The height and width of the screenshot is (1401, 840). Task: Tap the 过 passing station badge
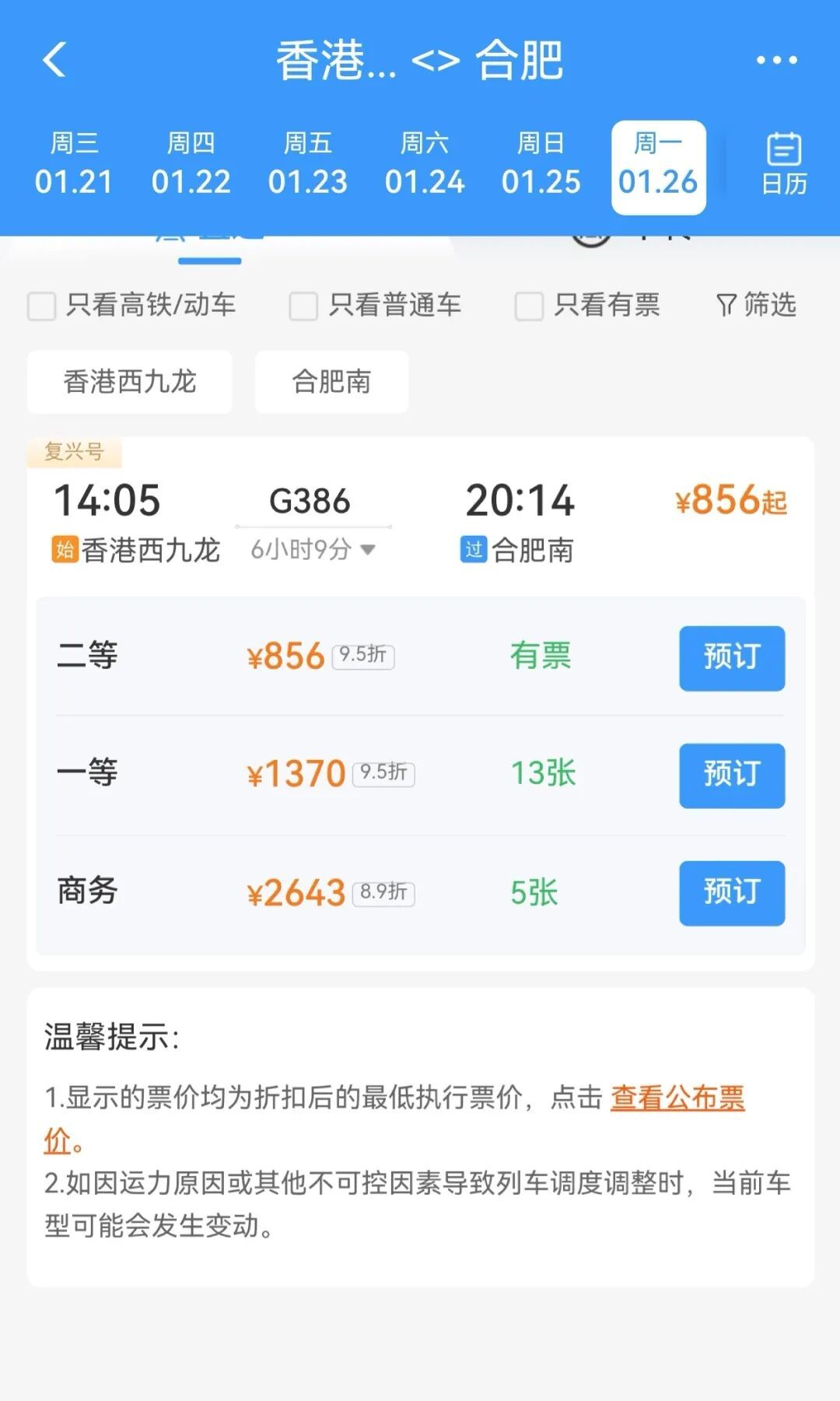coord(475,551)
